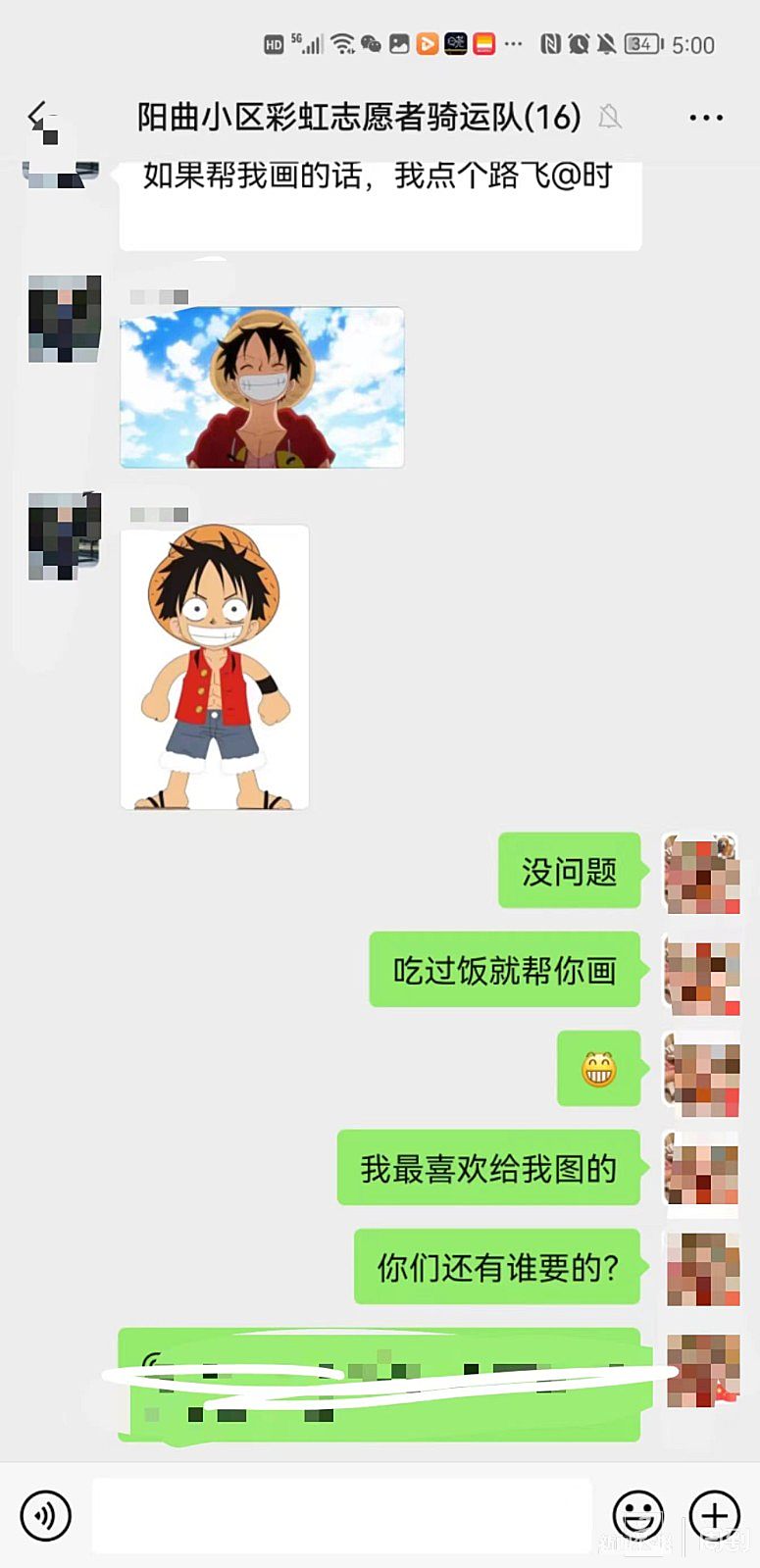
Task: Open own avatar next to 没问题
Action: click(x=701, y=873)
